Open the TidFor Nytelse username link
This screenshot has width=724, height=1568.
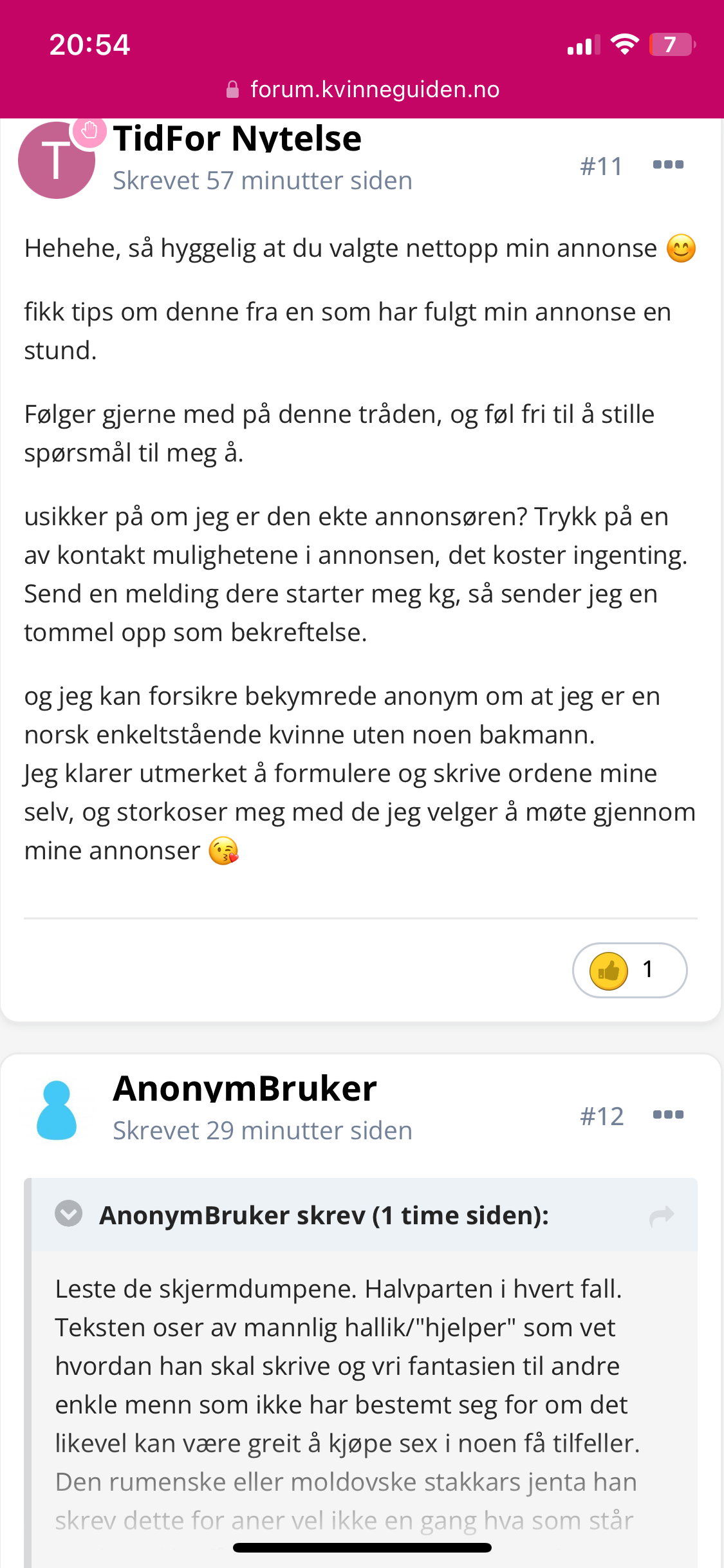[237, 138]
